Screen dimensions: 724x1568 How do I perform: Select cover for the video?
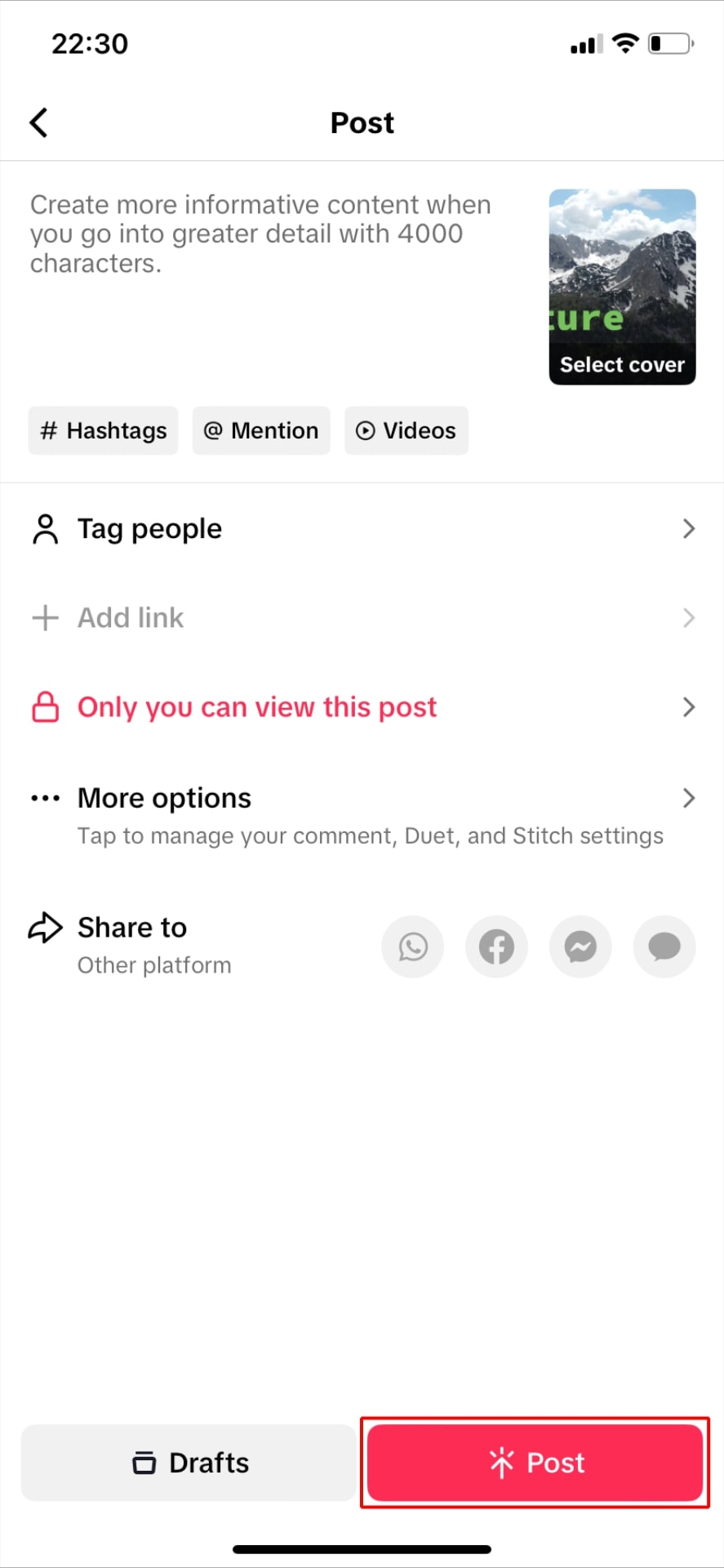point(622,287)
